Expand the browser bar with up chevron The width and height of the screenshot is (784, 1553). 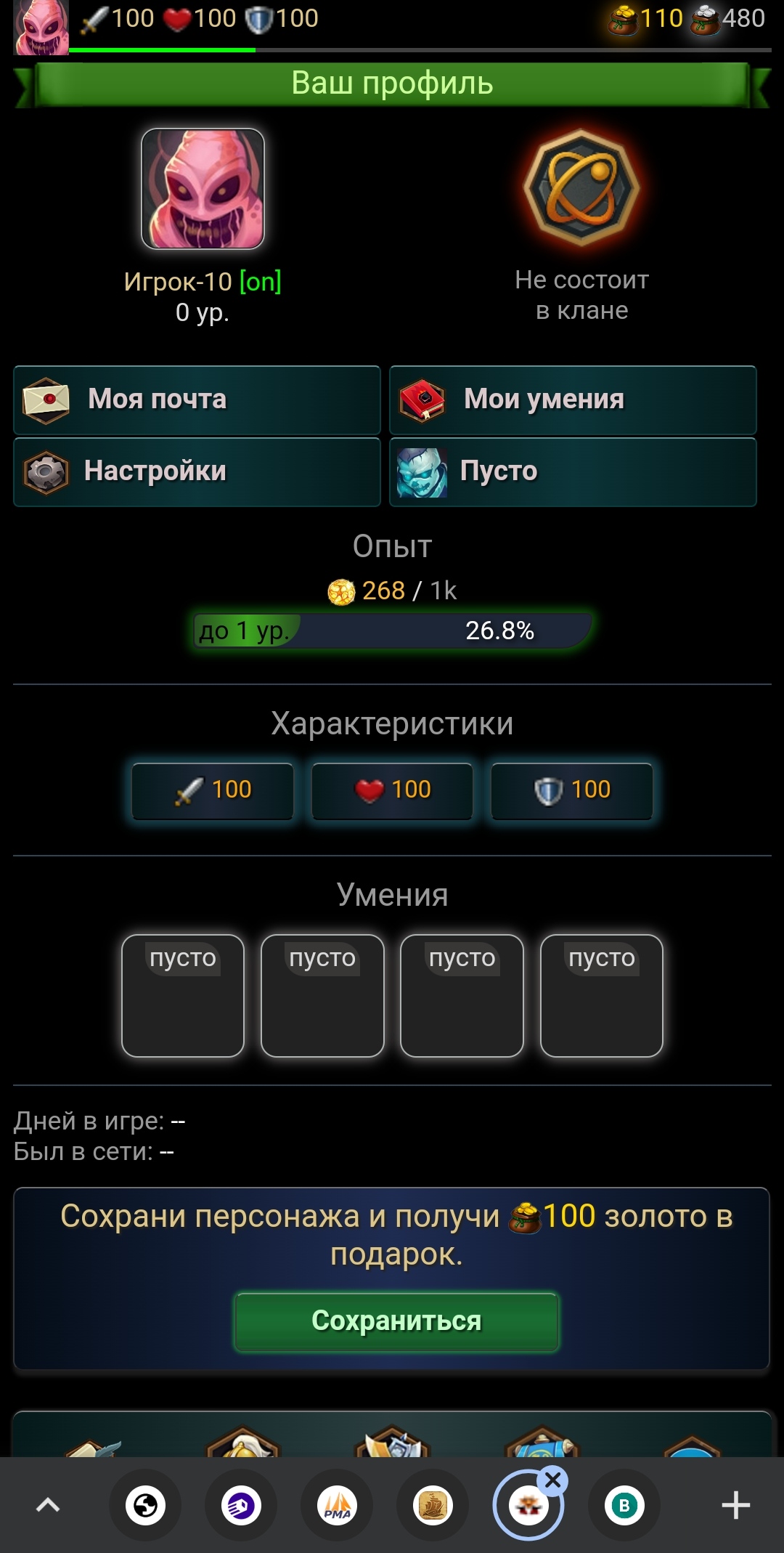pyautogui.click(x=48, y=1505)
